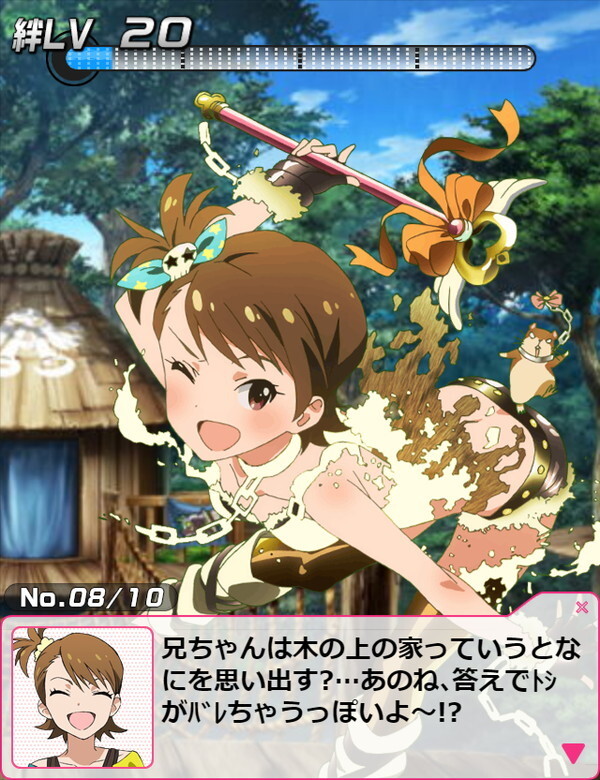Close the dialogue box with the pink X
The height and width of the screenshot is (780, 600).
click(x=582, y=607)
